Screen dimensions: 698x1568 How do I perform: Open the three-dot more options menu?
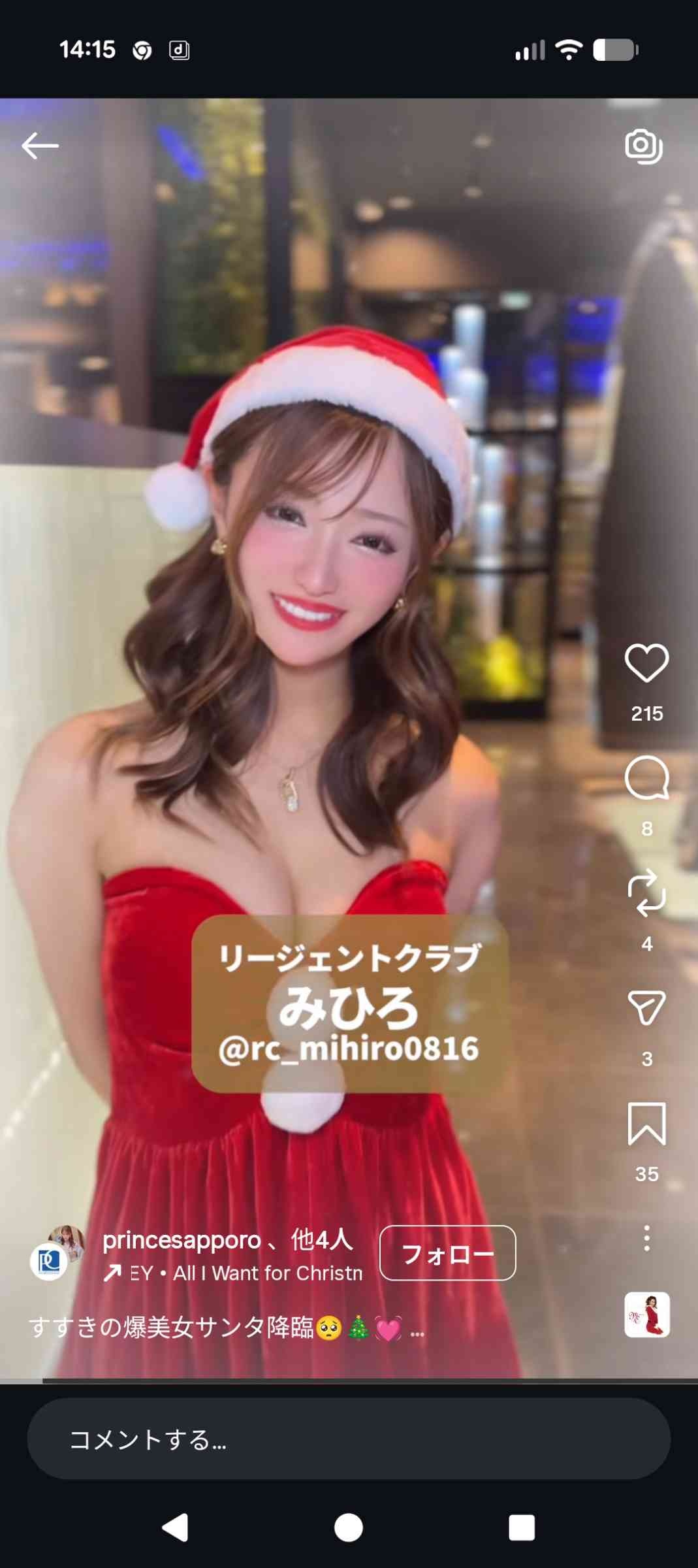[646, 1238]
